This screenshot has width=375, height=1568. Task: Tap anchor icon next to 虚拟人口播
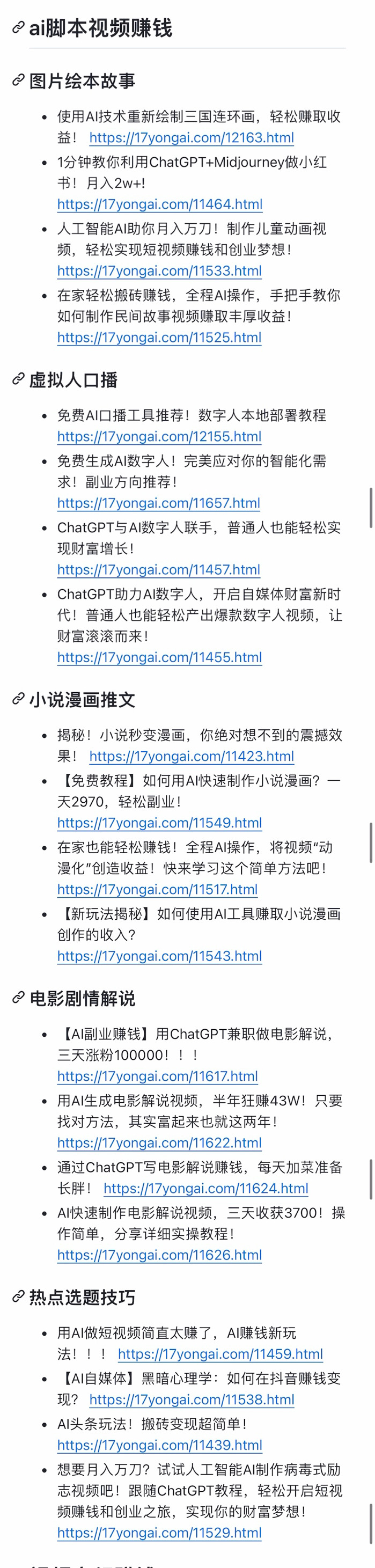point(18,380)
